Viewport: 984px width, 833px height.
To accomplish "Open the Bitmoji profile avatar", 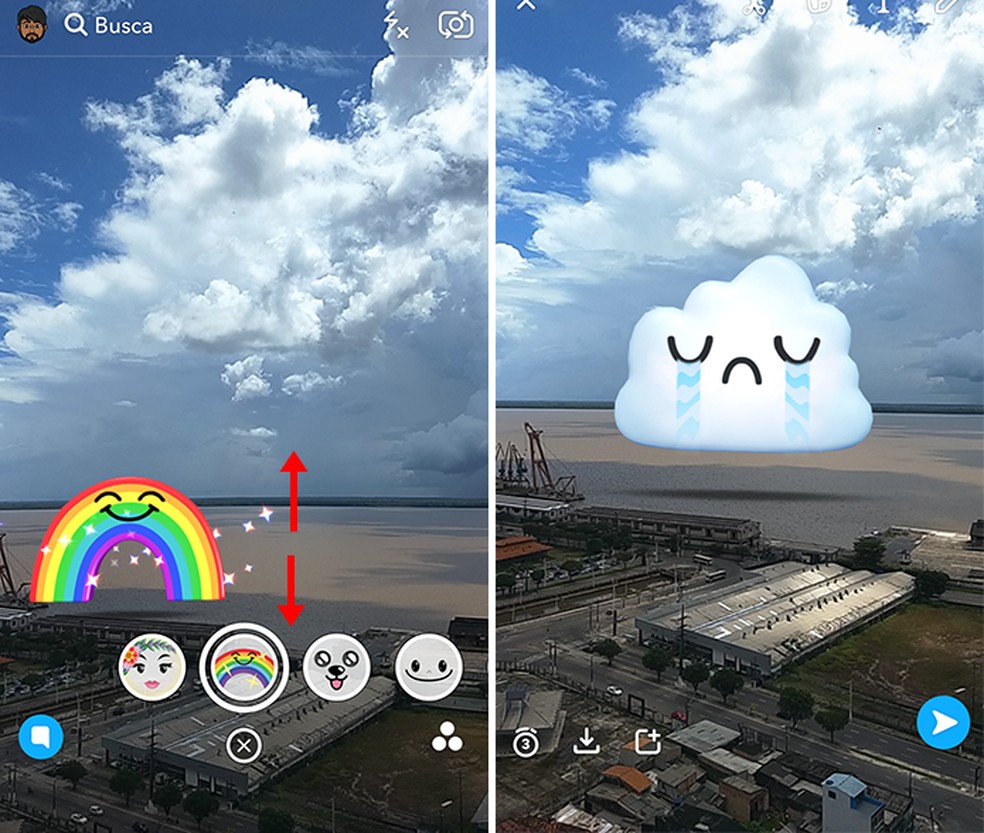I will pos(33,24).
